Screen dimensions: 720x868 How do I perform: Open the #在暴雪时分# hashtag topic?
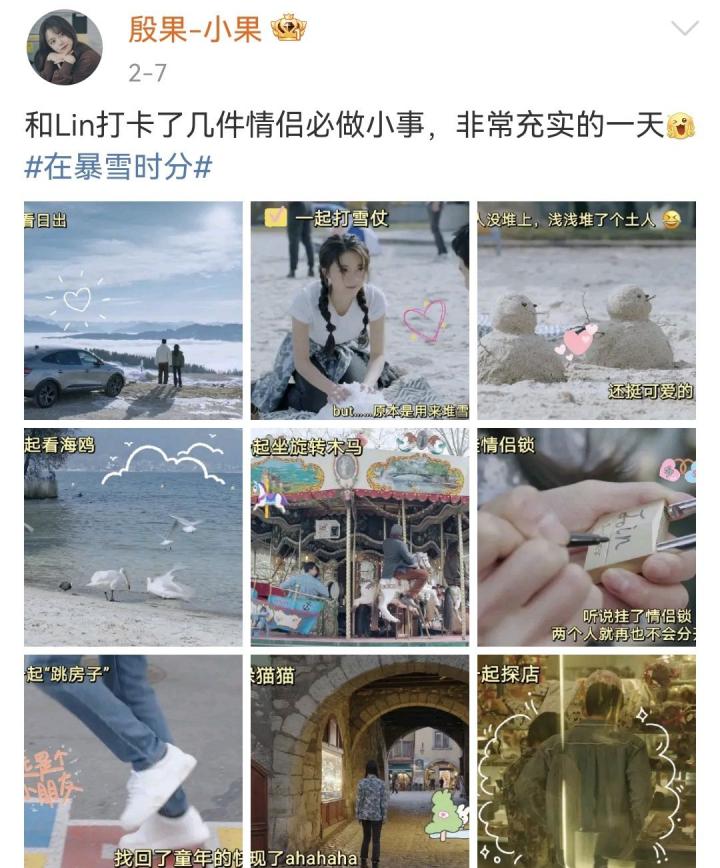[118, 166]
